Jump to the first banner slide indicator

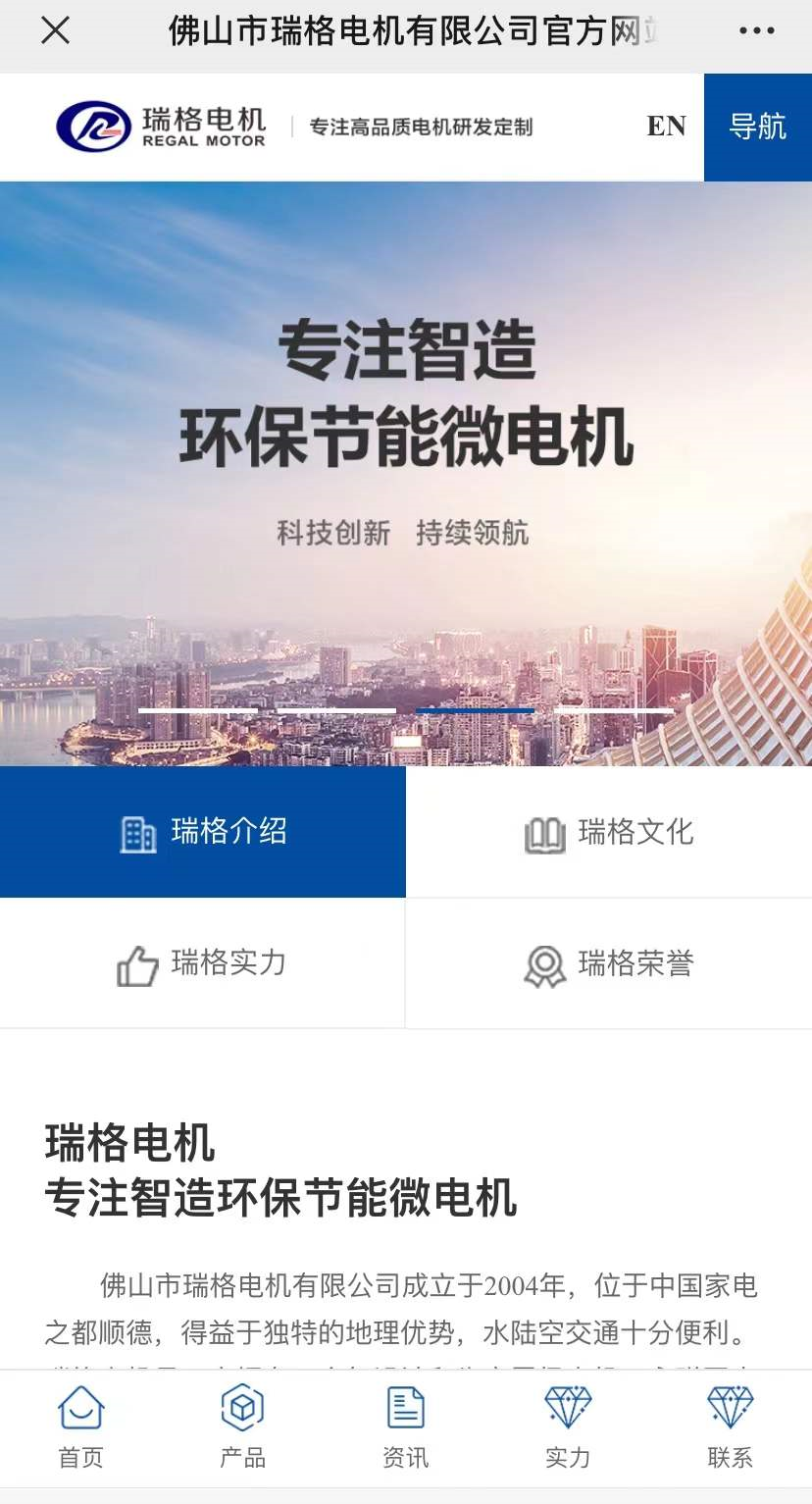[x=198, y=709]
